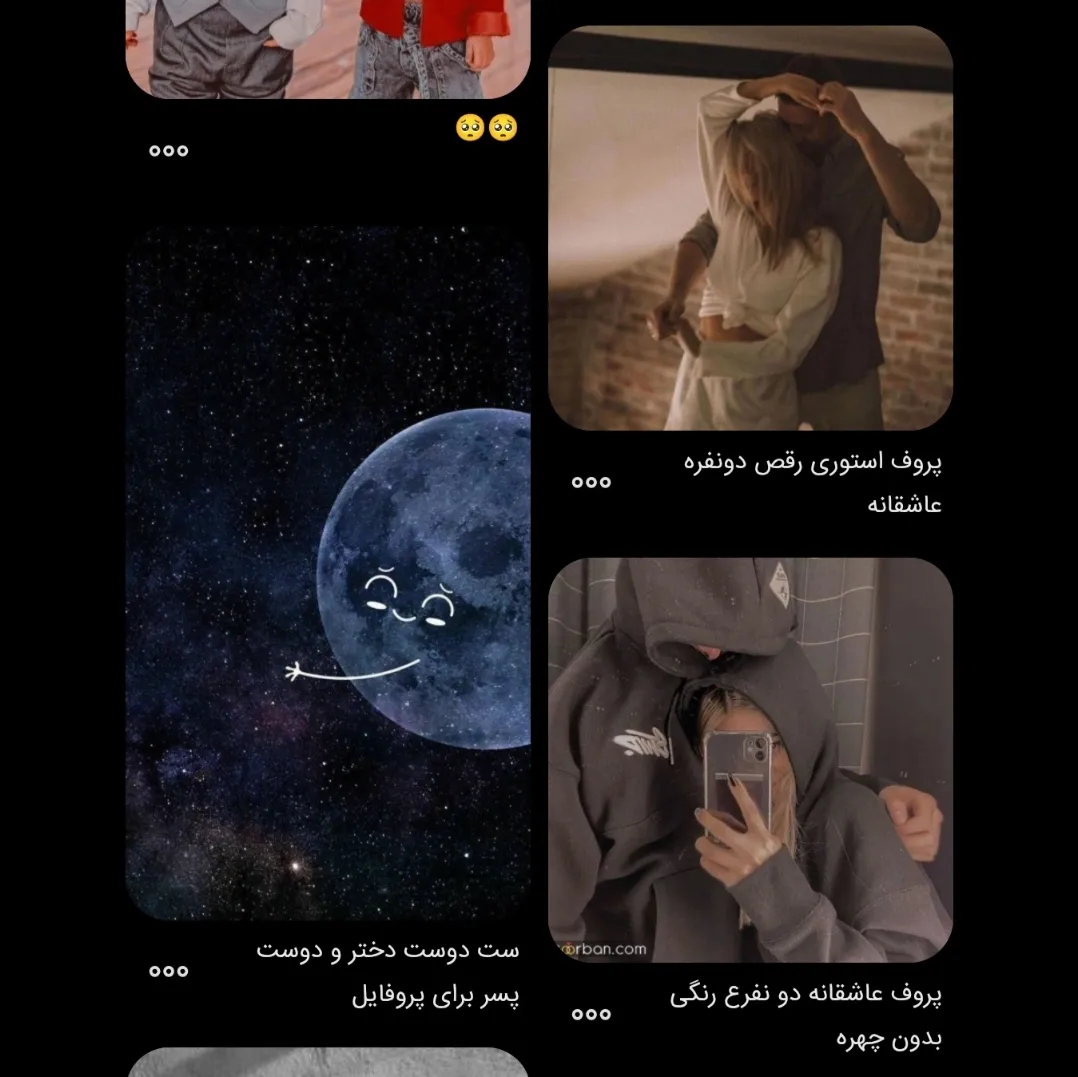Open the dancing couple pin image
This screenshot has width=1078, height=1077.
tap(750, 228)
